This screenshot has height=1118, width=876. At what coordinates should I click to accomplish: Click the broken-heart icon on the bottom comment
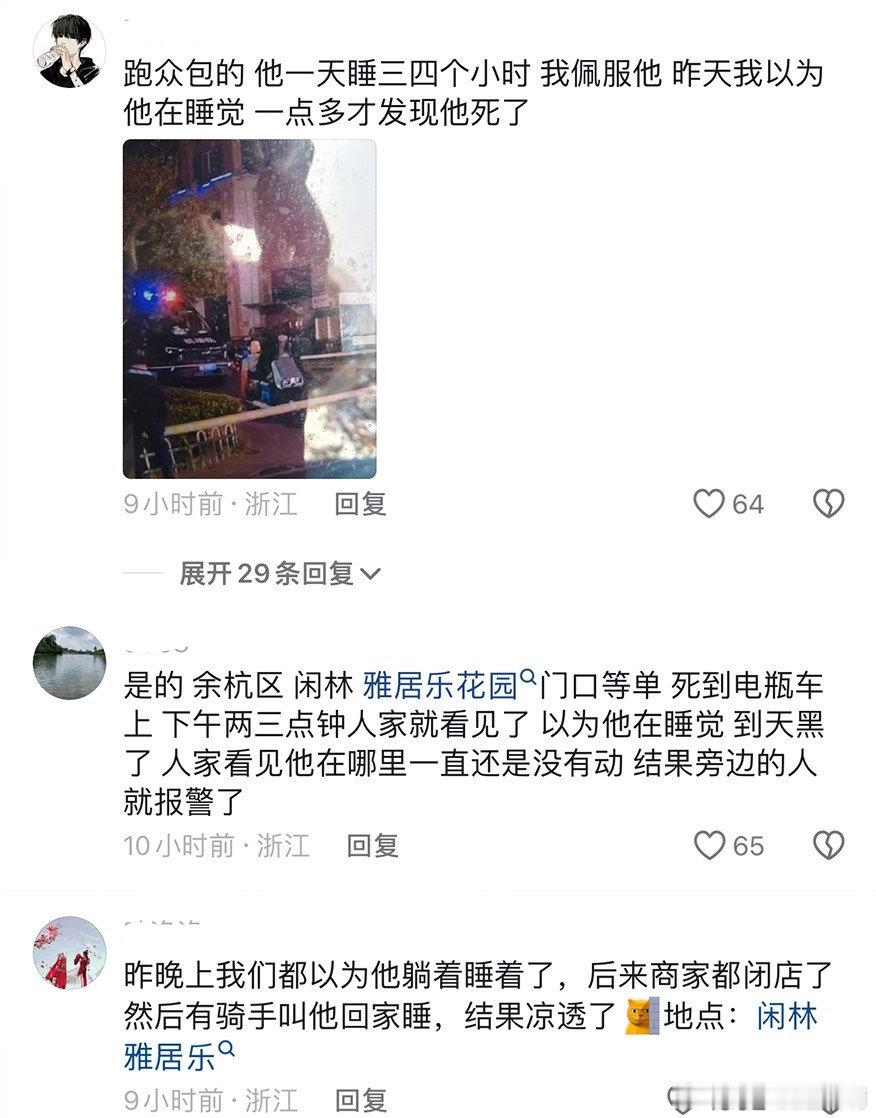point(828,1100)
